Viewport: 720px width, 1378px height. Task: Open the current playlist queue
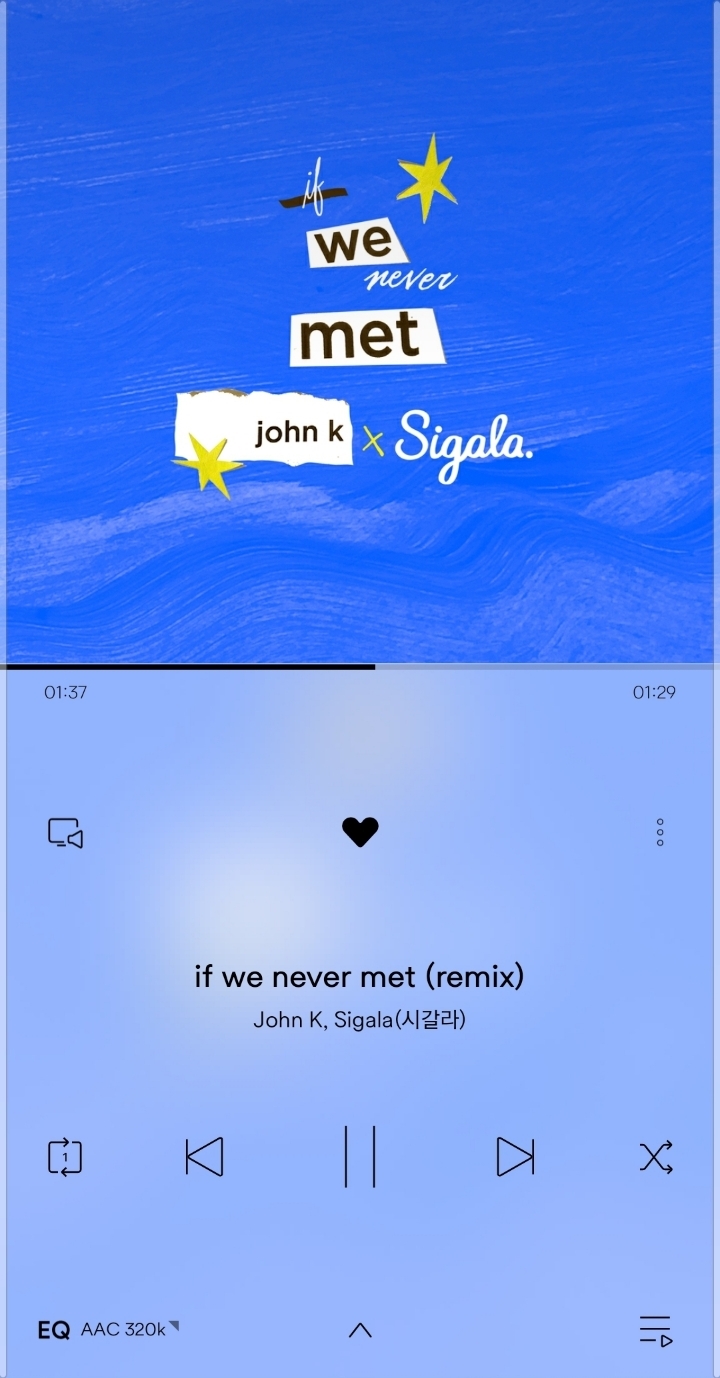point(656,1331)
